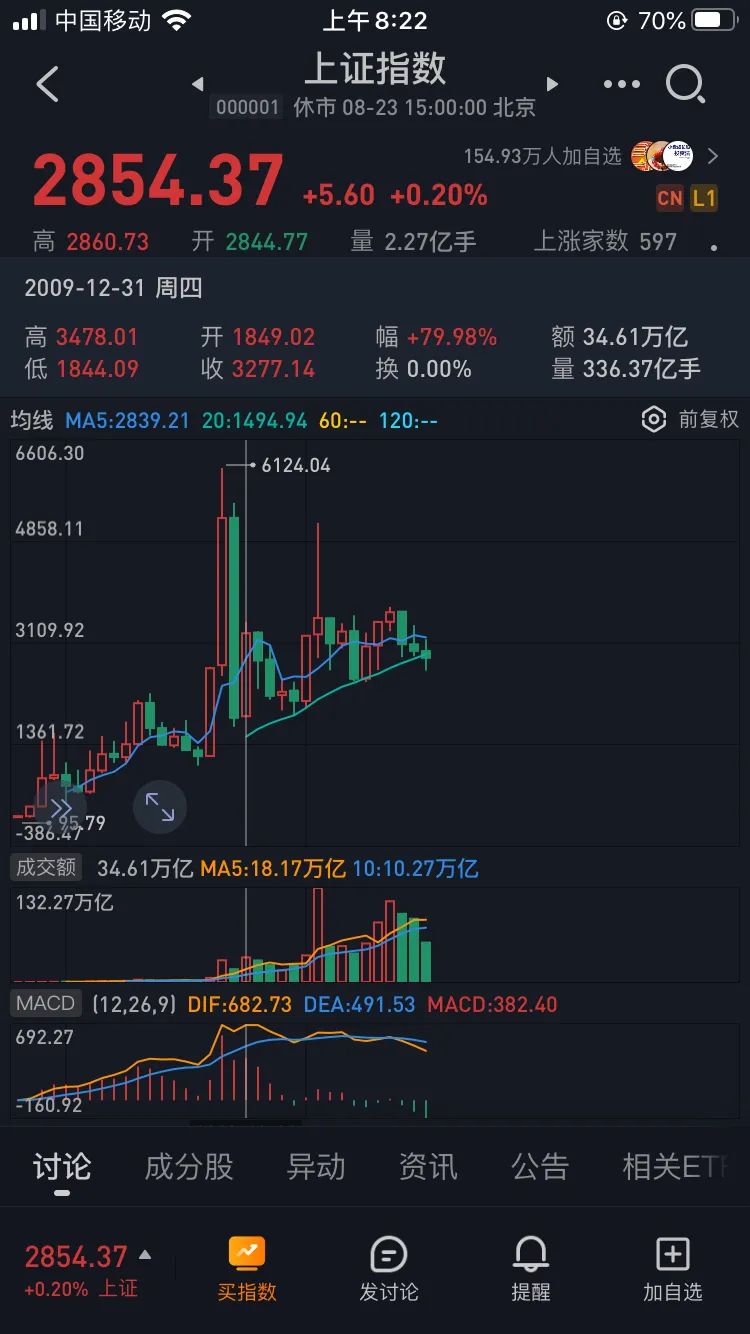This screenshot has width=750, height=1334.
Task: Open the 公告 tab
Action: (540, 1166)
